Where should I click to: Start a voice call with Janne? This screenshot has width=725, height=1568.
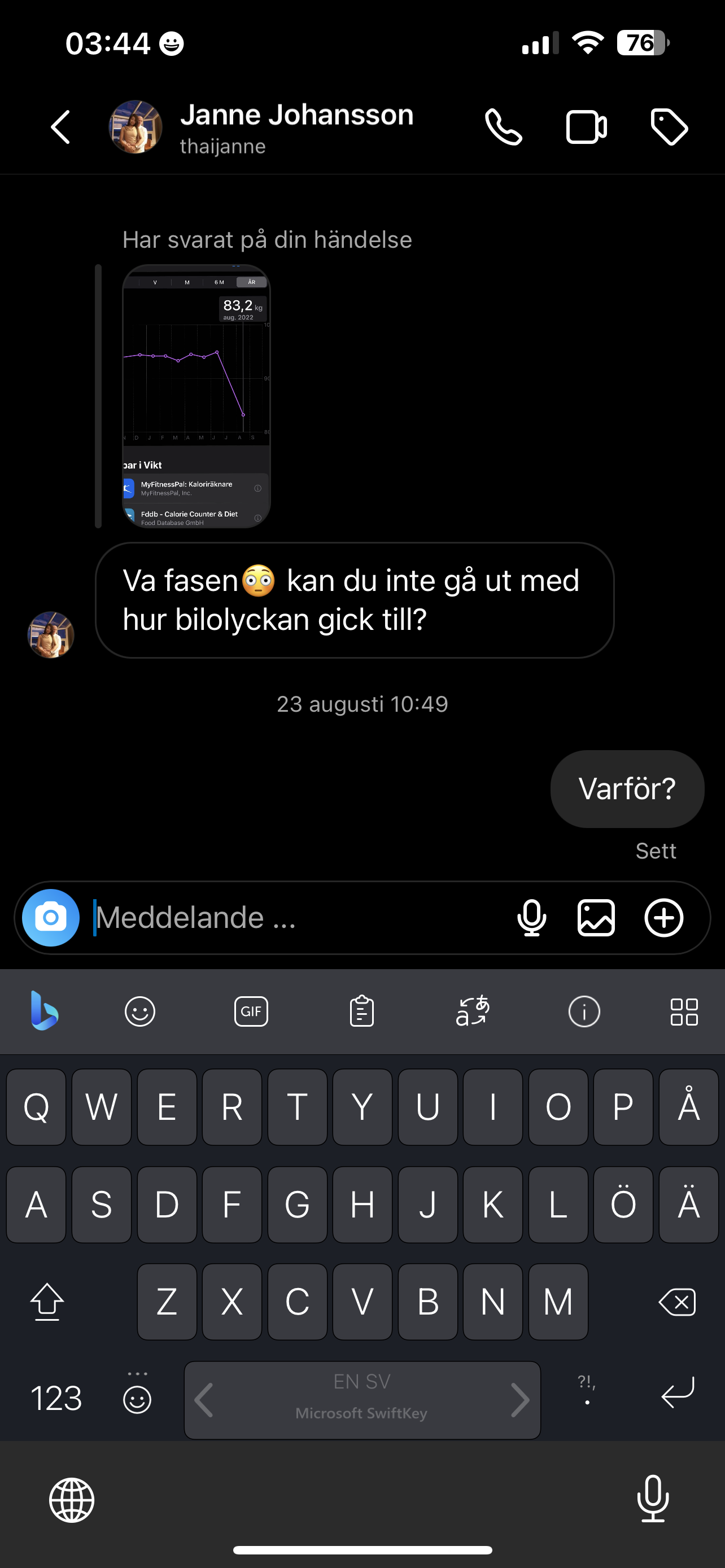(504, 127)
